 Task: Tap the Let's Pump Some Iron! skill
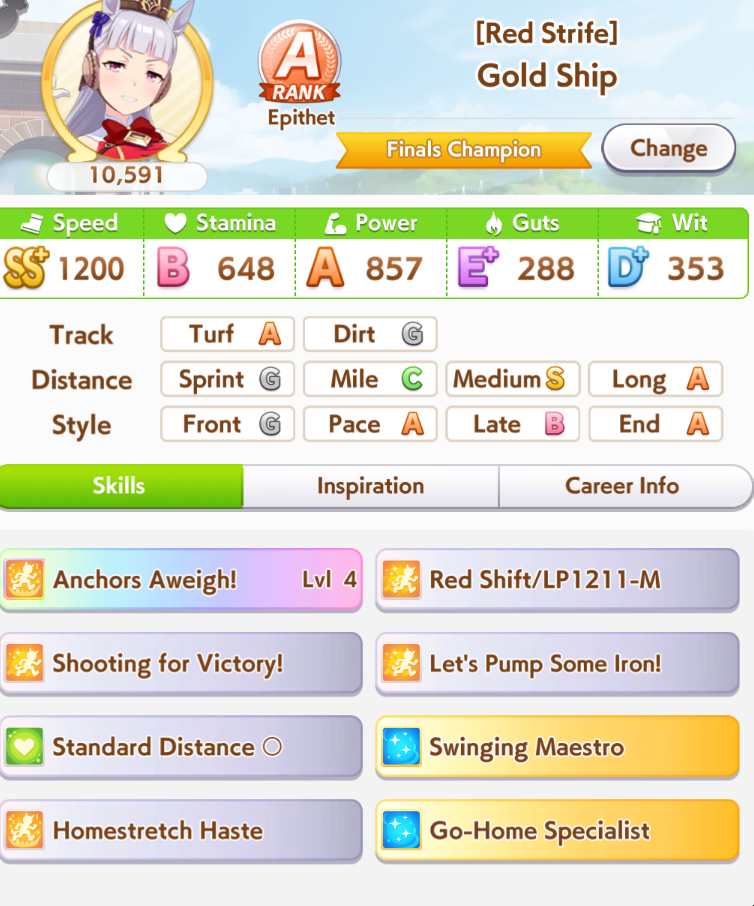coord(557,663)
